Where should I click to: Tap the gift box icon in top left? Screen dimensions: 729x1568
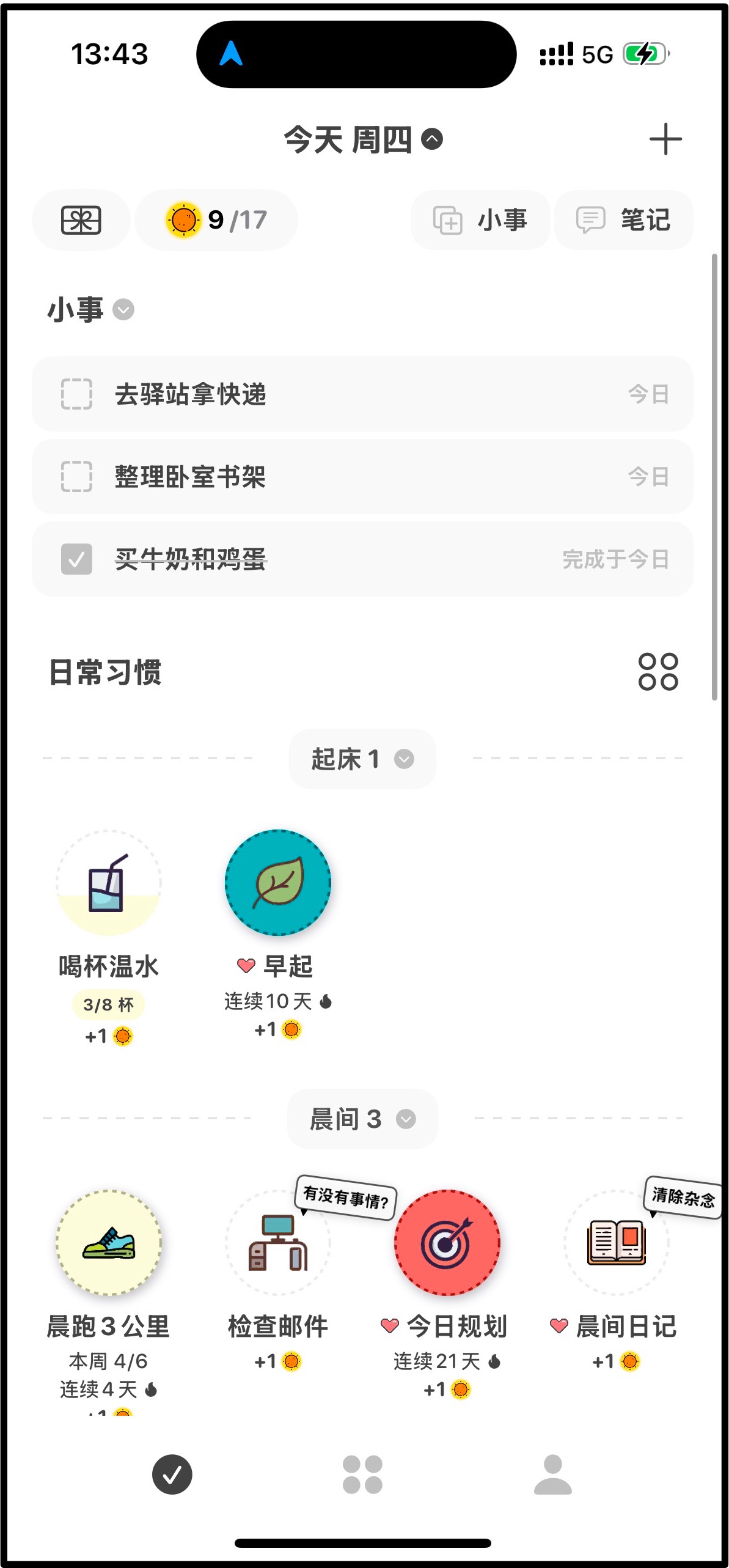coord(81,221)
